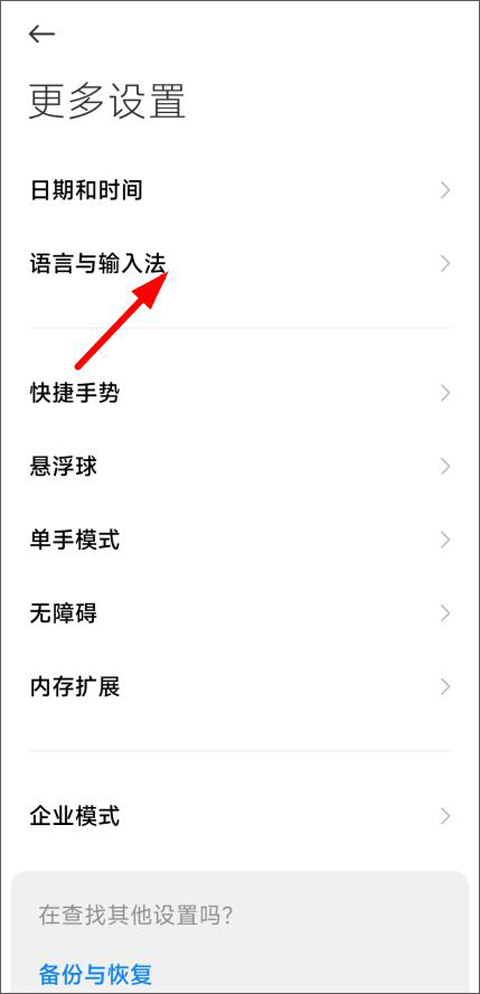Open 语言与输入法 settings
This screenshot has height=994, width=480.
click(240, 264)
